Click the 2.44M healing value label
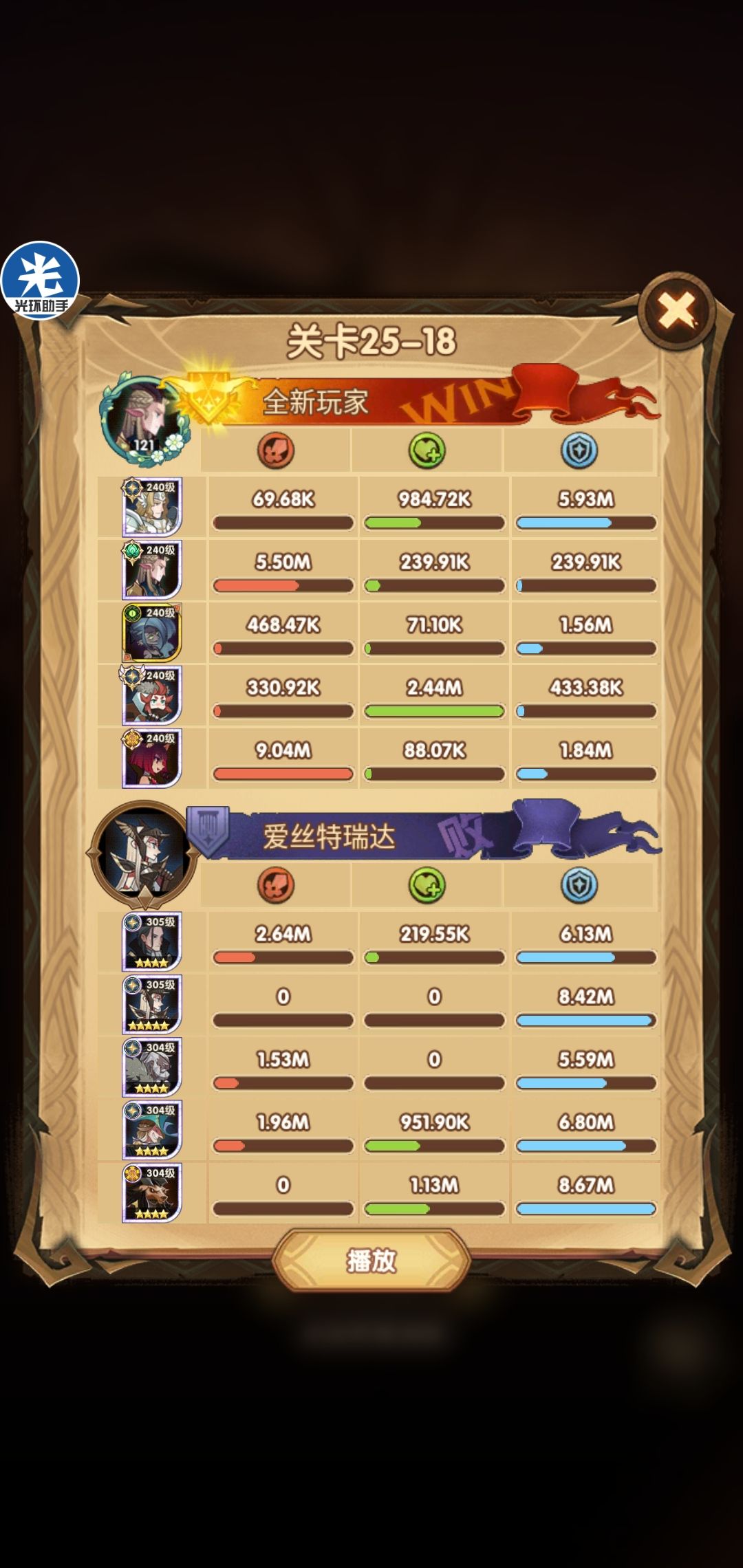The height and width of the screenshot is (1568, 743). pos(434,688)
